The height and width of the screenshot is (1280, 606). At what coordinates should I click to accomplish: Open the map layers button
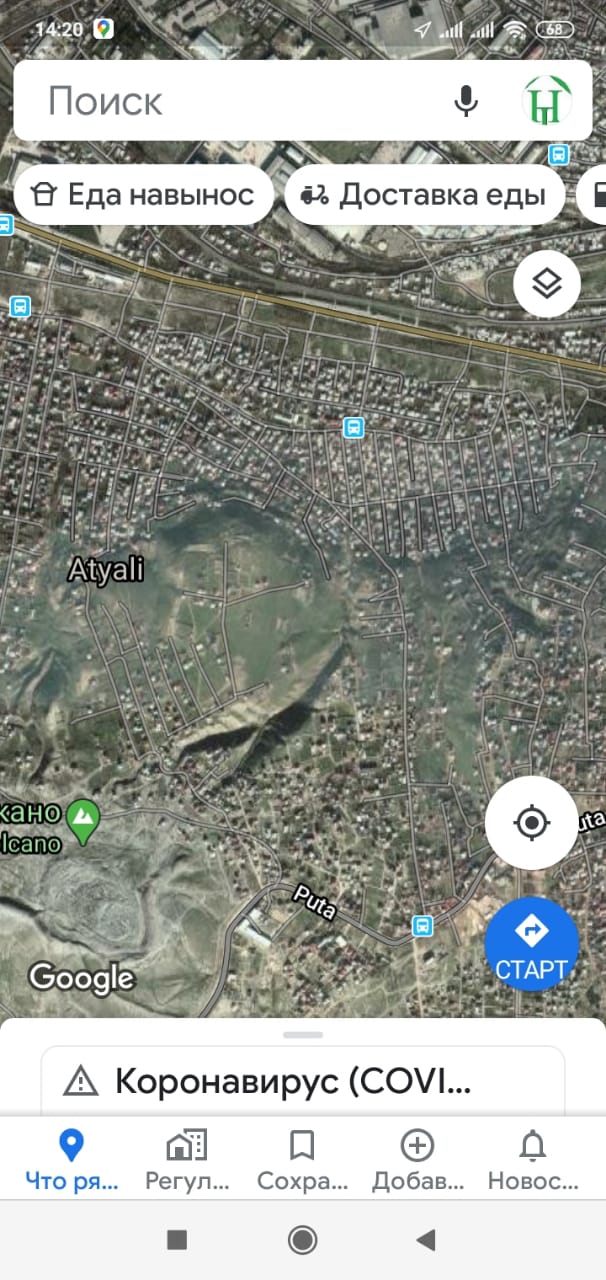click(547, 284)
